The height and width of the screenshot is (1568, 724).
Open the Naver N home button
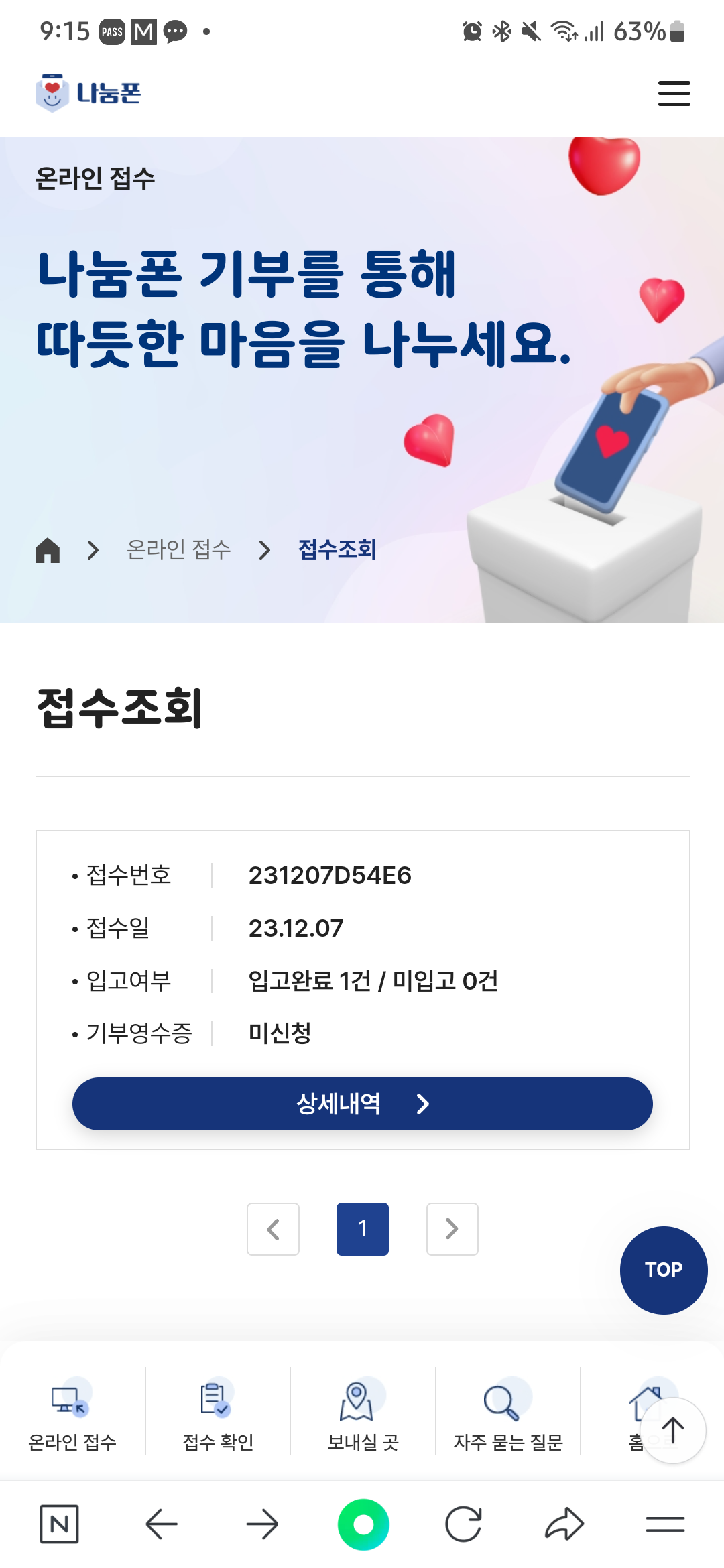tap(59, 1524)
